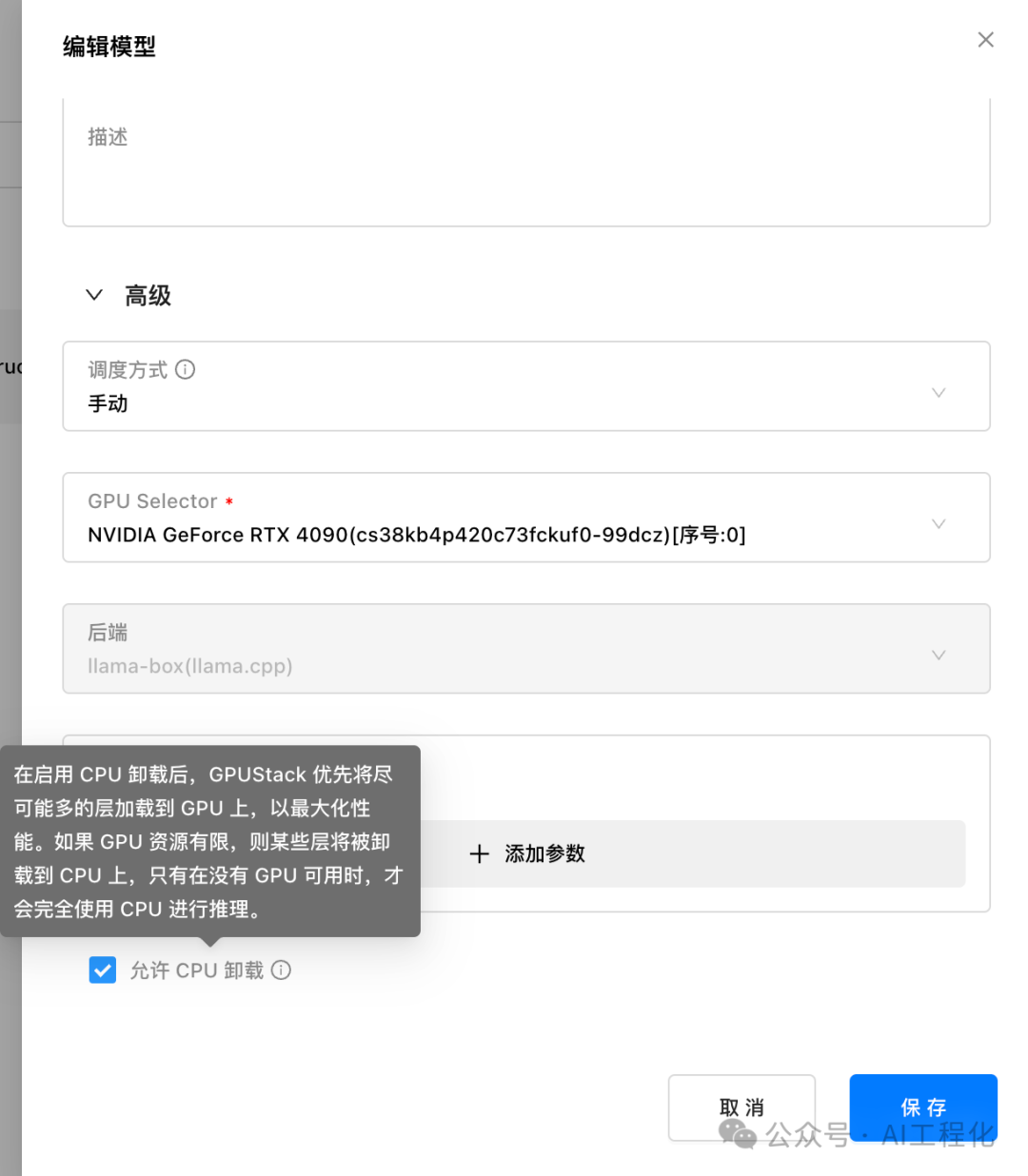Close the 编辑模型 dialog
This screenshot has height=1176, width=1028.
coord(985,40)
